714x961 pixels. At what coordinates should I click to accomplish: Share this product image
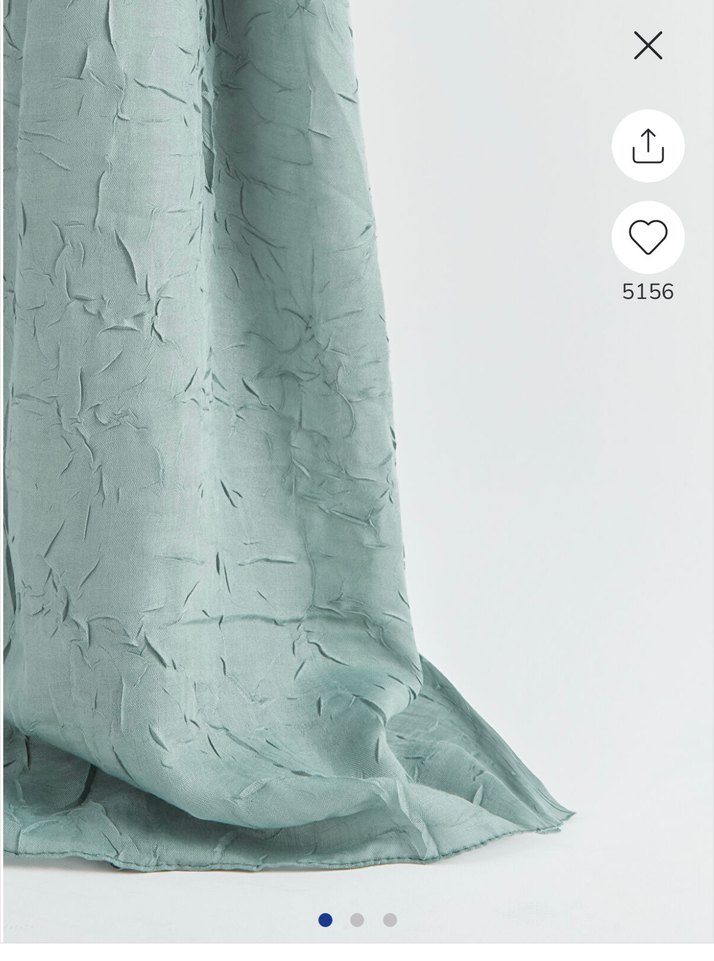click(x=648, y=146)
